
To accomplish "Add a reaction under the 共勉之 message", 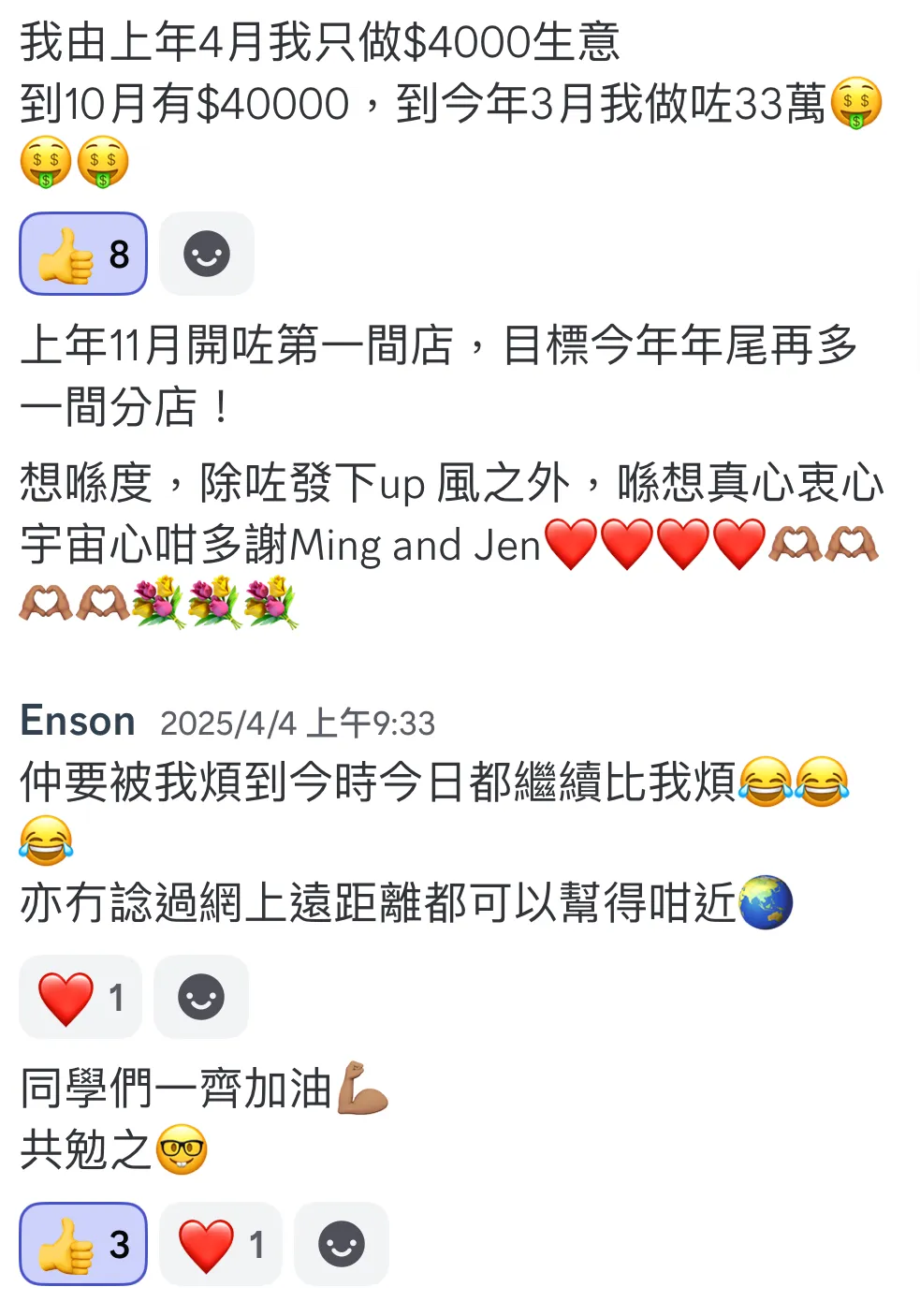I will [x=341, y=1244].
